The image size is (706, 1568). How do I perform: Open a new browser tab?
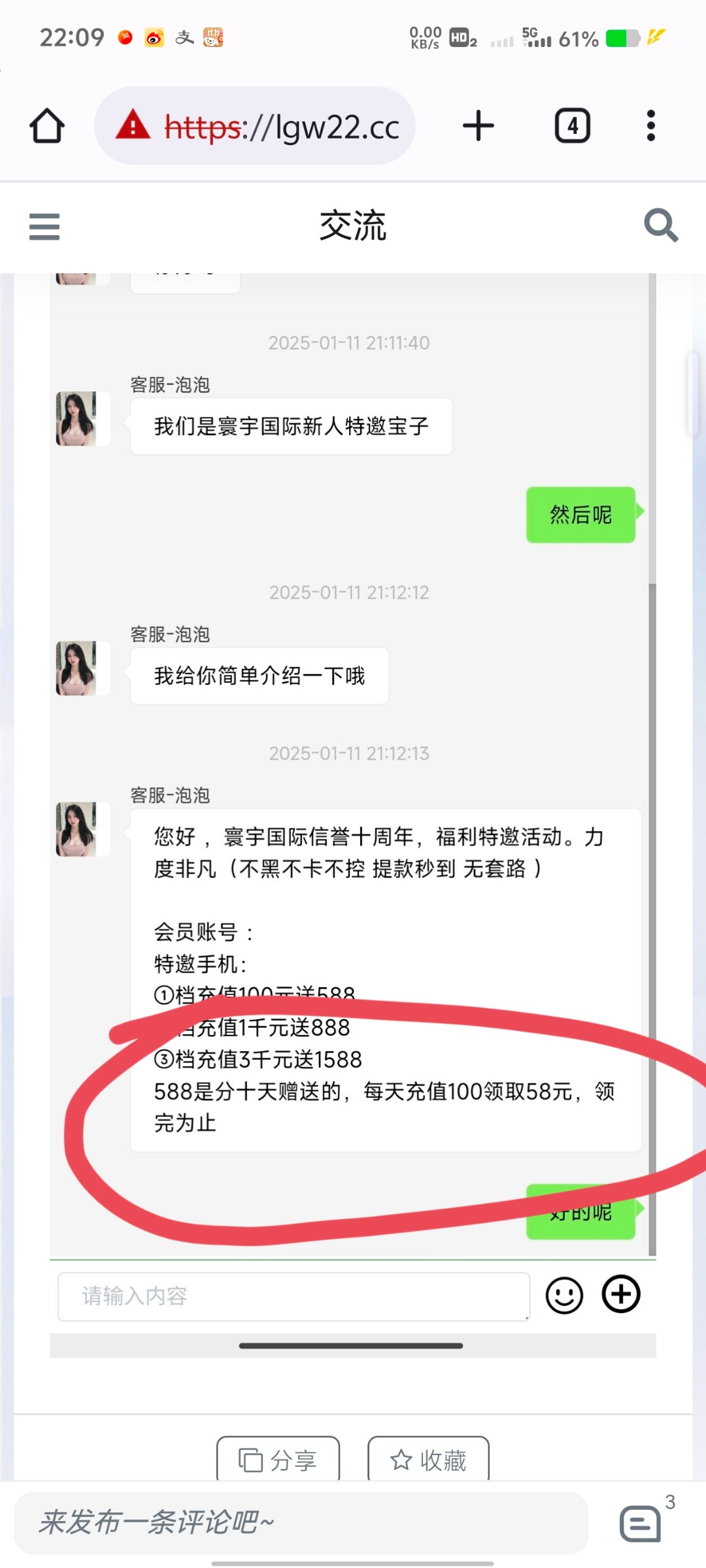coord(479,125)
